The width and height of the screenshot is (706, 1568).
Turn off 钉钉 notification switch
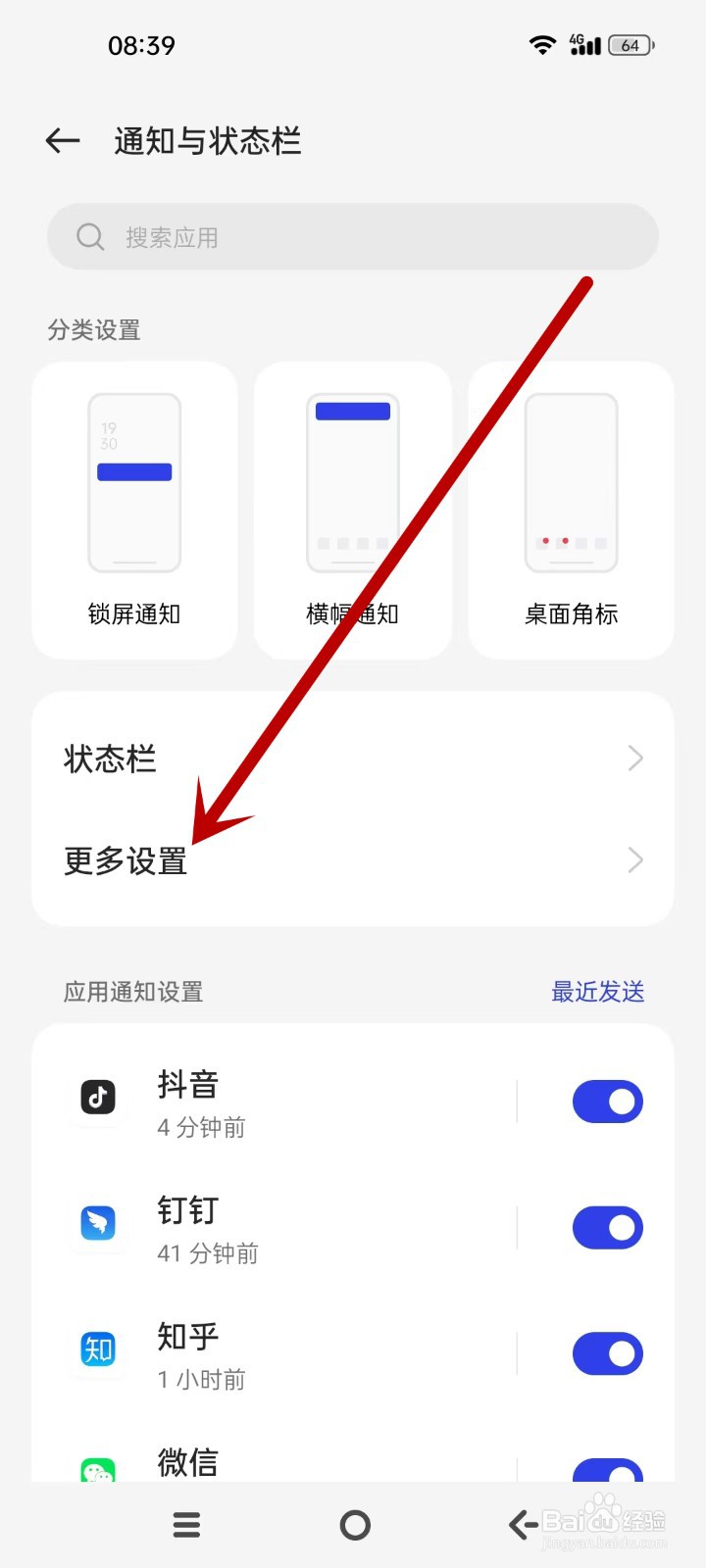pos(608,1227)
